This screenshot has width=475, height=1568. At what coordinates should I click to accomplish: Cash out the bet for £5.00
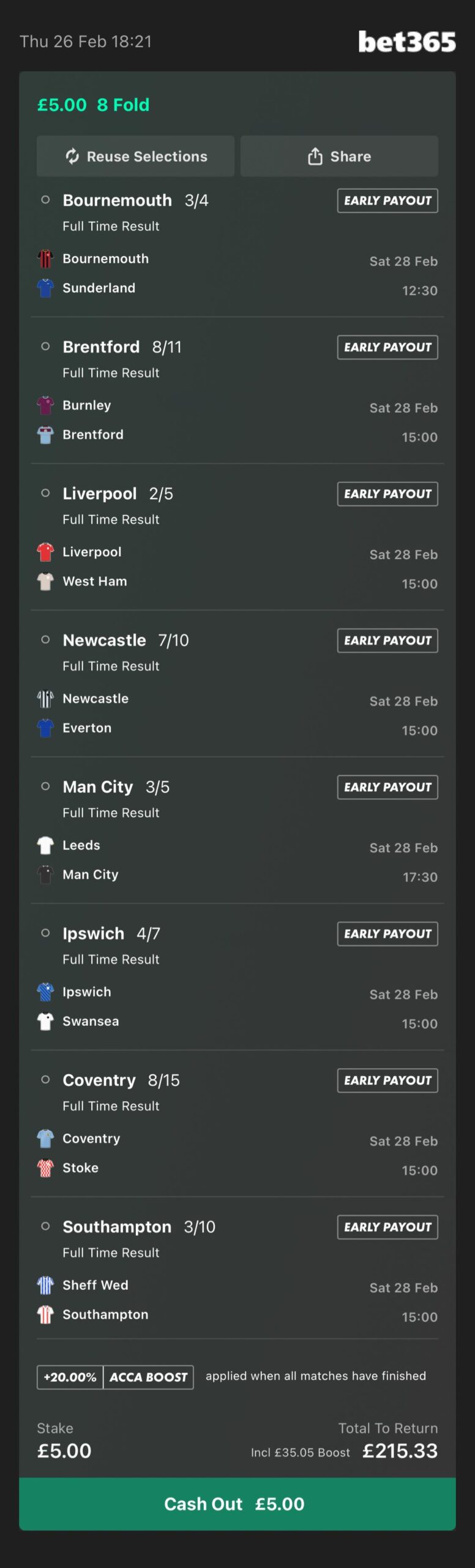tap(237, 1503)
